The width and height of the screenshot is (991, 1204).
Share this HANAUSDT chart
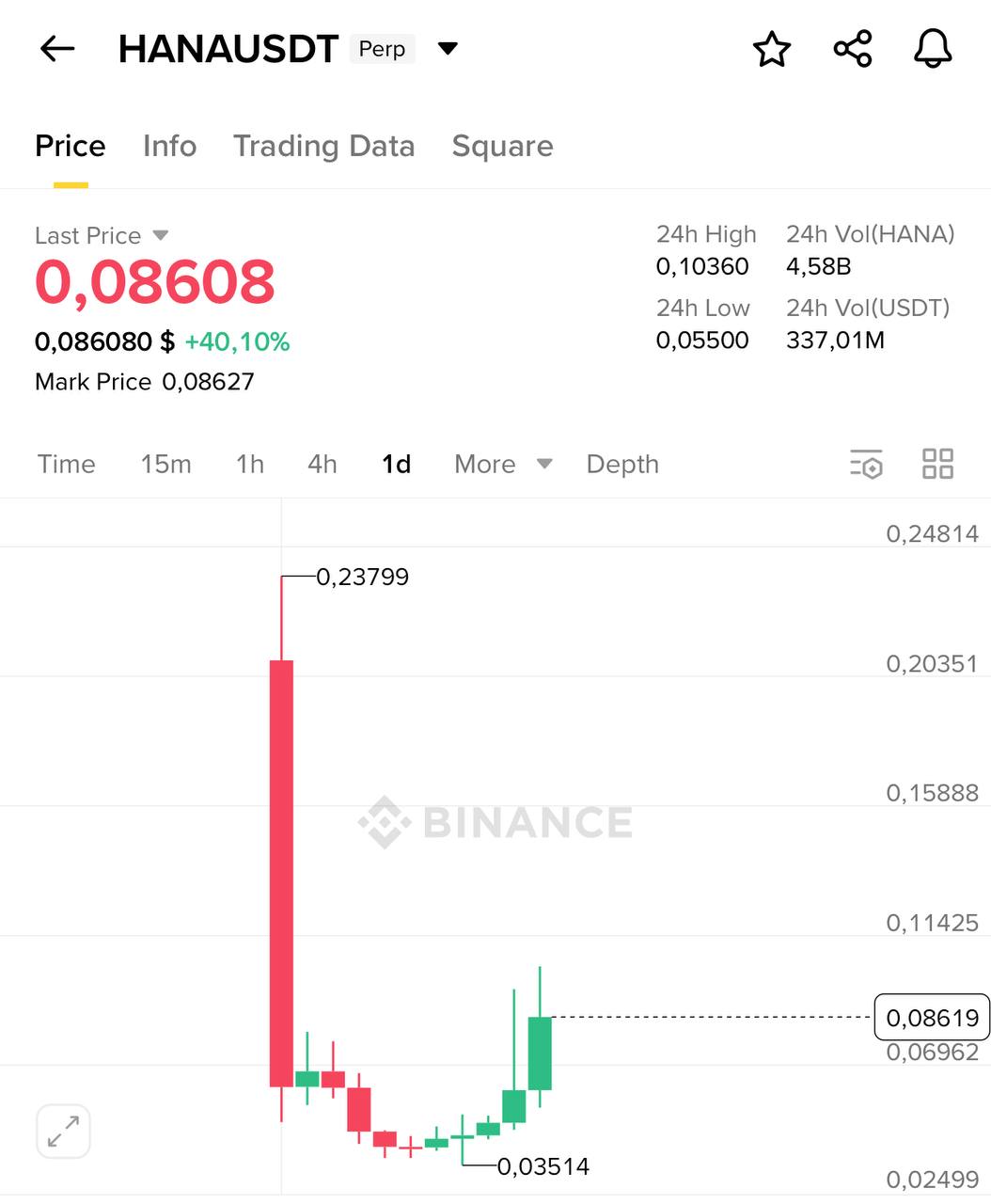tap(853, 49)
